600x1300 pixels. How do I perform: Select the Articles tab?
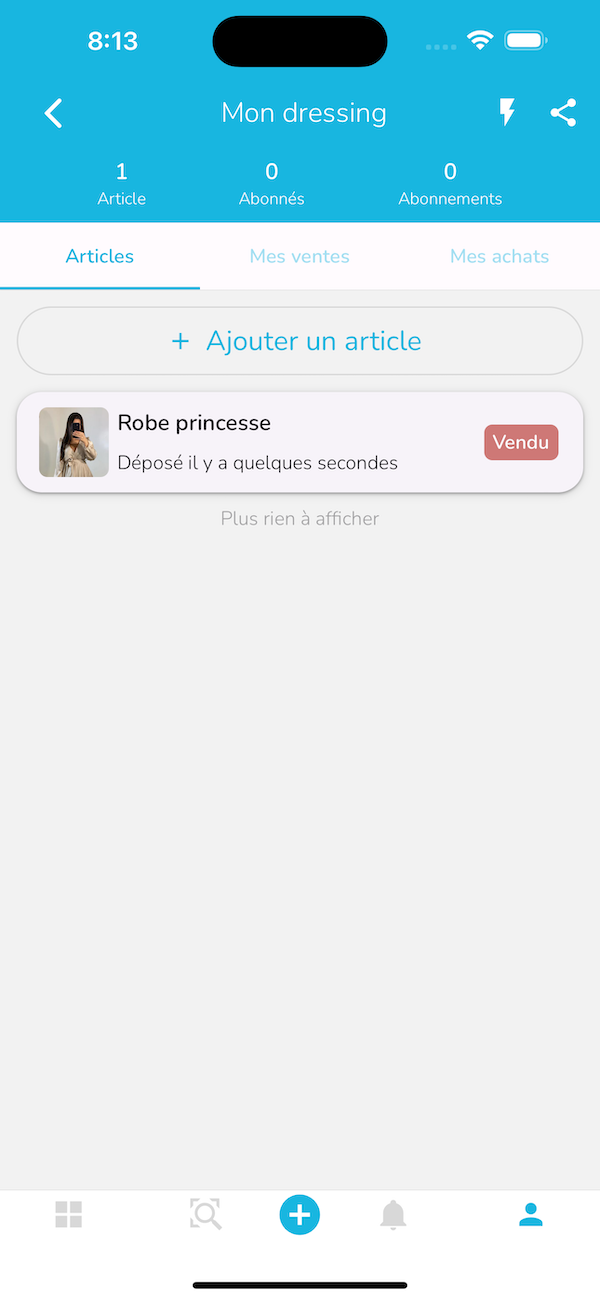100,256
